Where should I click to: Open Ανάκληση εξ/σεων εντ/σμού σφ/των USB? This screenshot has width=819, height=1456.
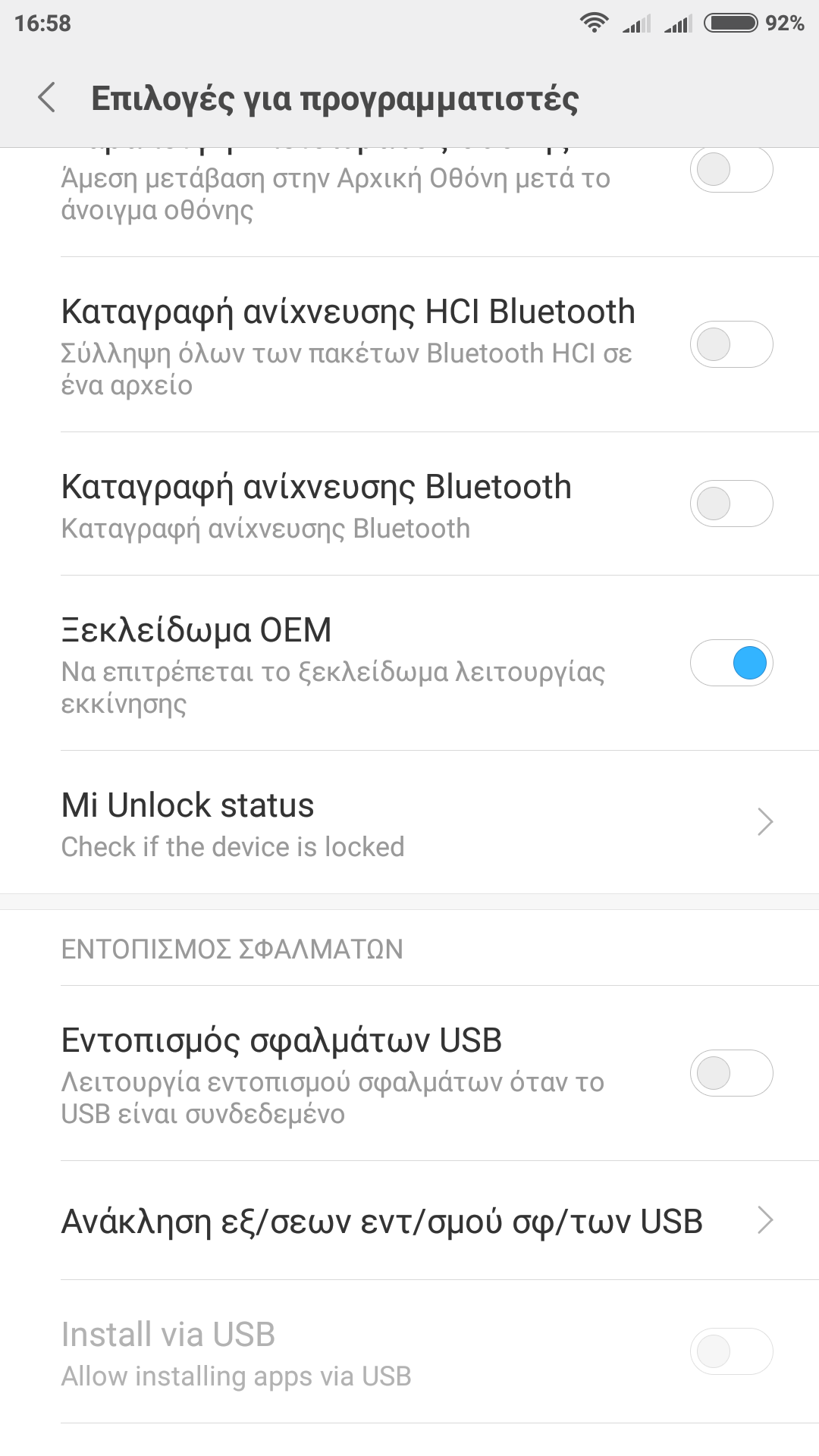409,1221
